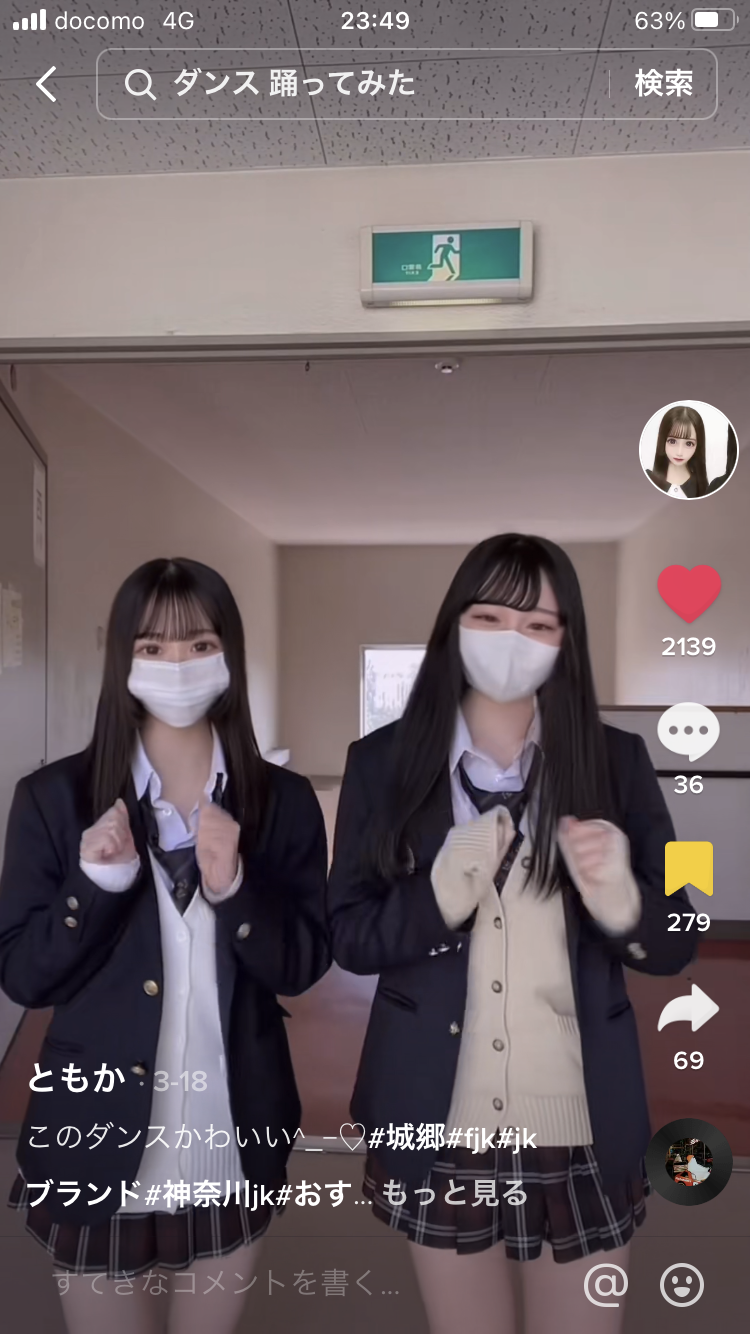The height and width of the screenshot is (1334, 750).
Task: Like the video with heart icon
Action: click(x=688, y=594)
